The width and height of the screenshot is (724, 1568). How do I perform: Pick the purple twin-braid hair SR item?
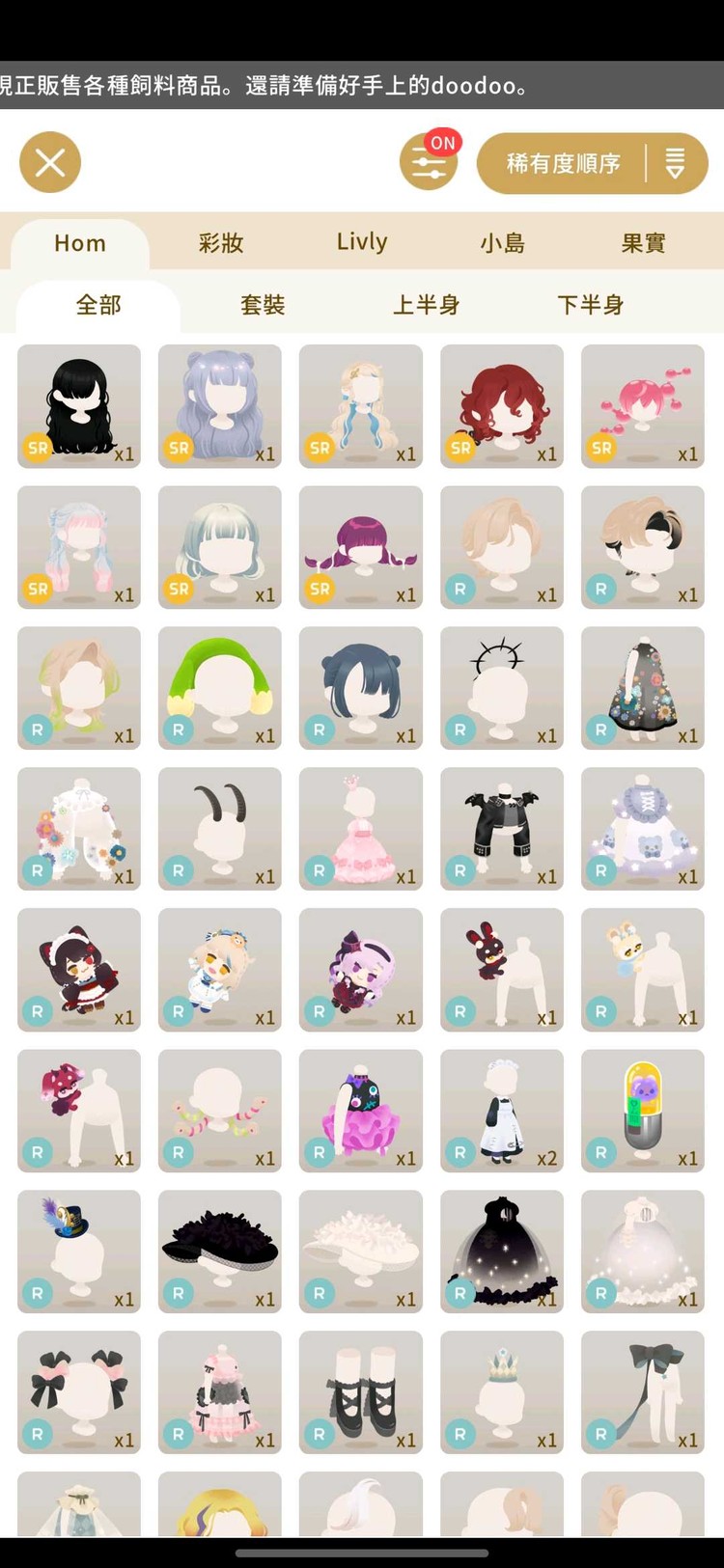(x=361, y=547)
